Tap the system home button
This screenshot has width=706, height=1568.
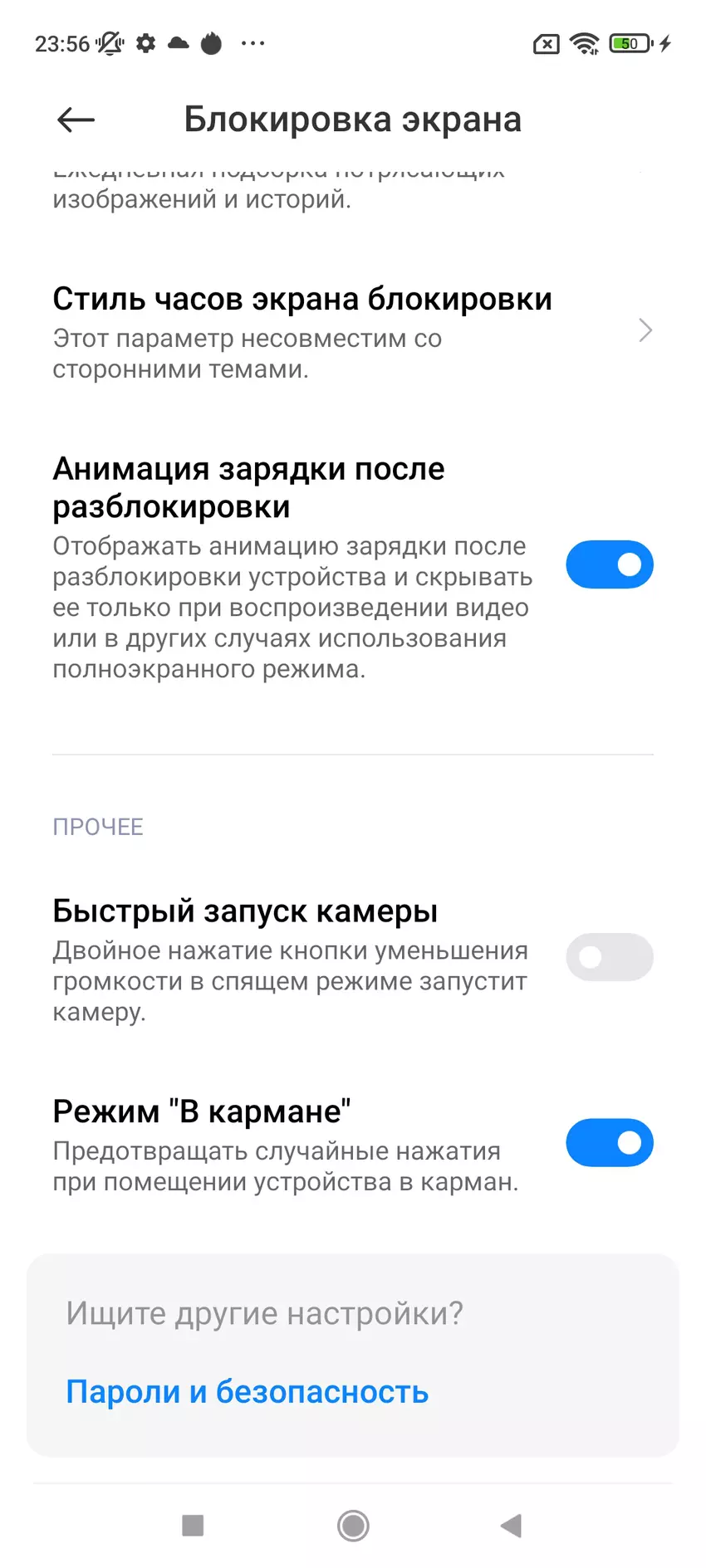pyautogui.click(x=353, y=1525)
